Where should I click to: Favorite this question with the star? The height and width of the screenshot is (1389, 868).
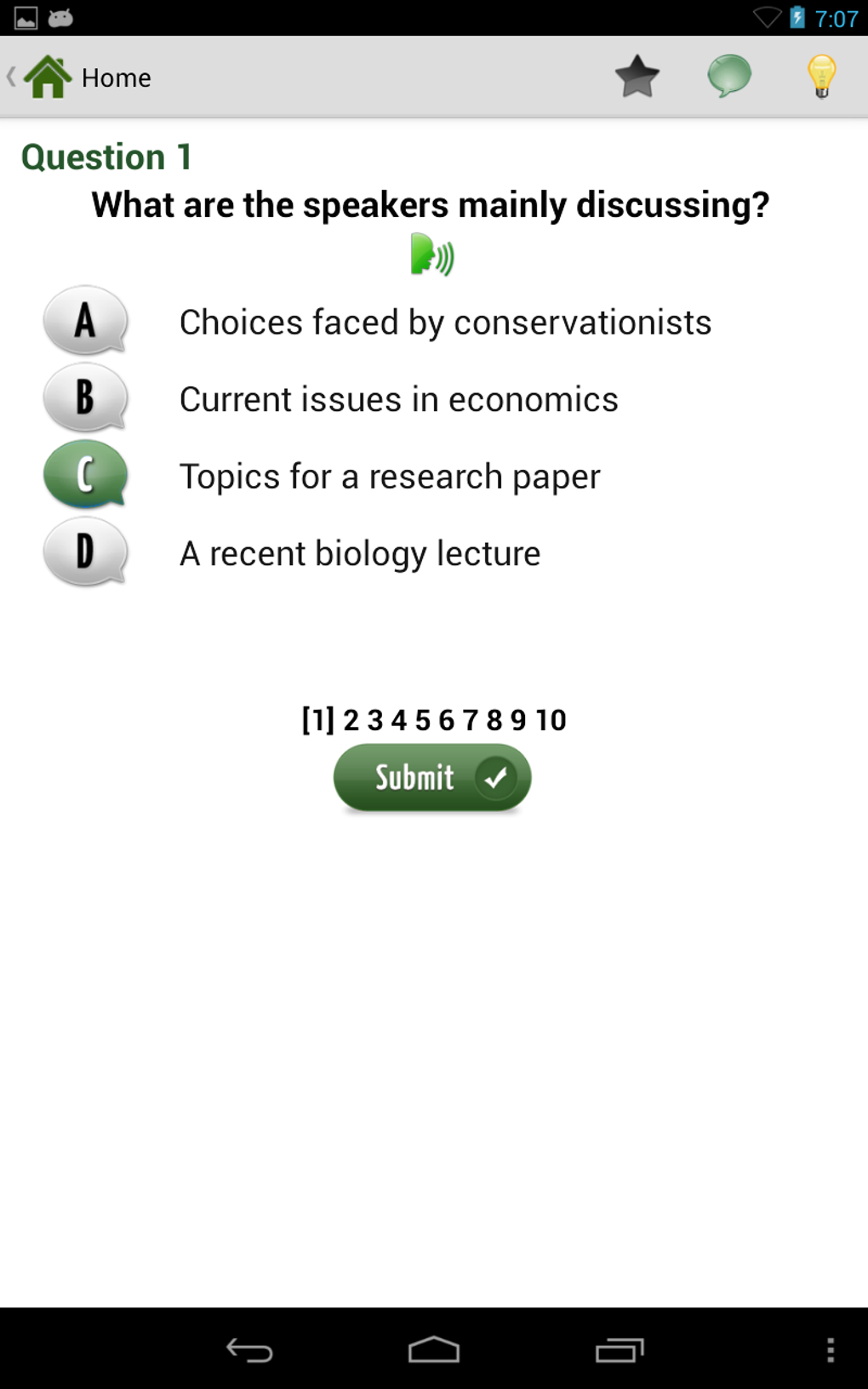point(637,77)
